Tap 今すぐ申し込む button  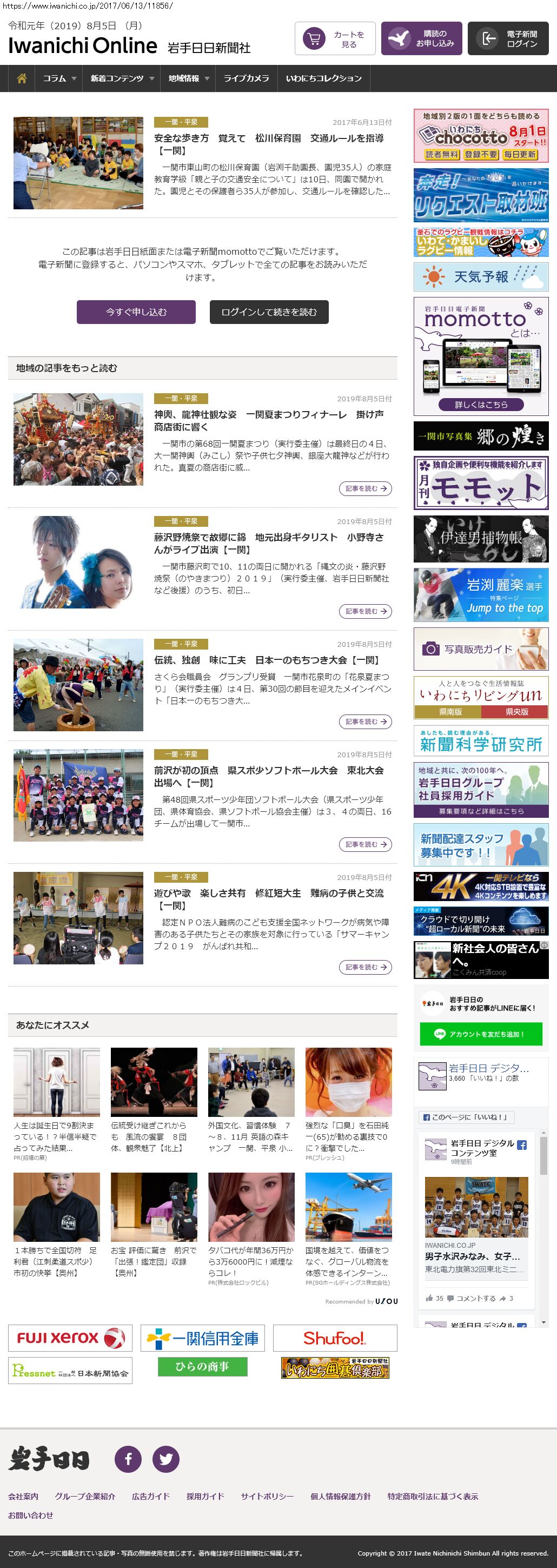pyautogui.click(x=136, y=312)
